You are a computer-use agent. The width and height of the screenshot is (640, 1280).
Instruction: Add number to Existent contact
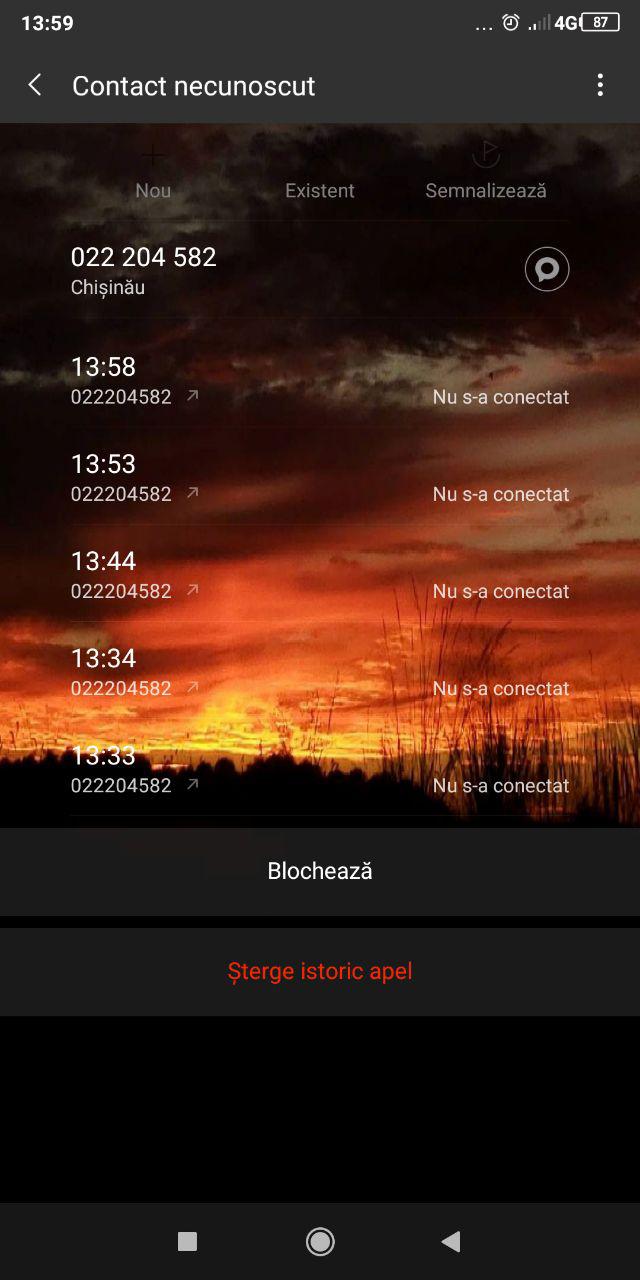(x=319, y=172)
